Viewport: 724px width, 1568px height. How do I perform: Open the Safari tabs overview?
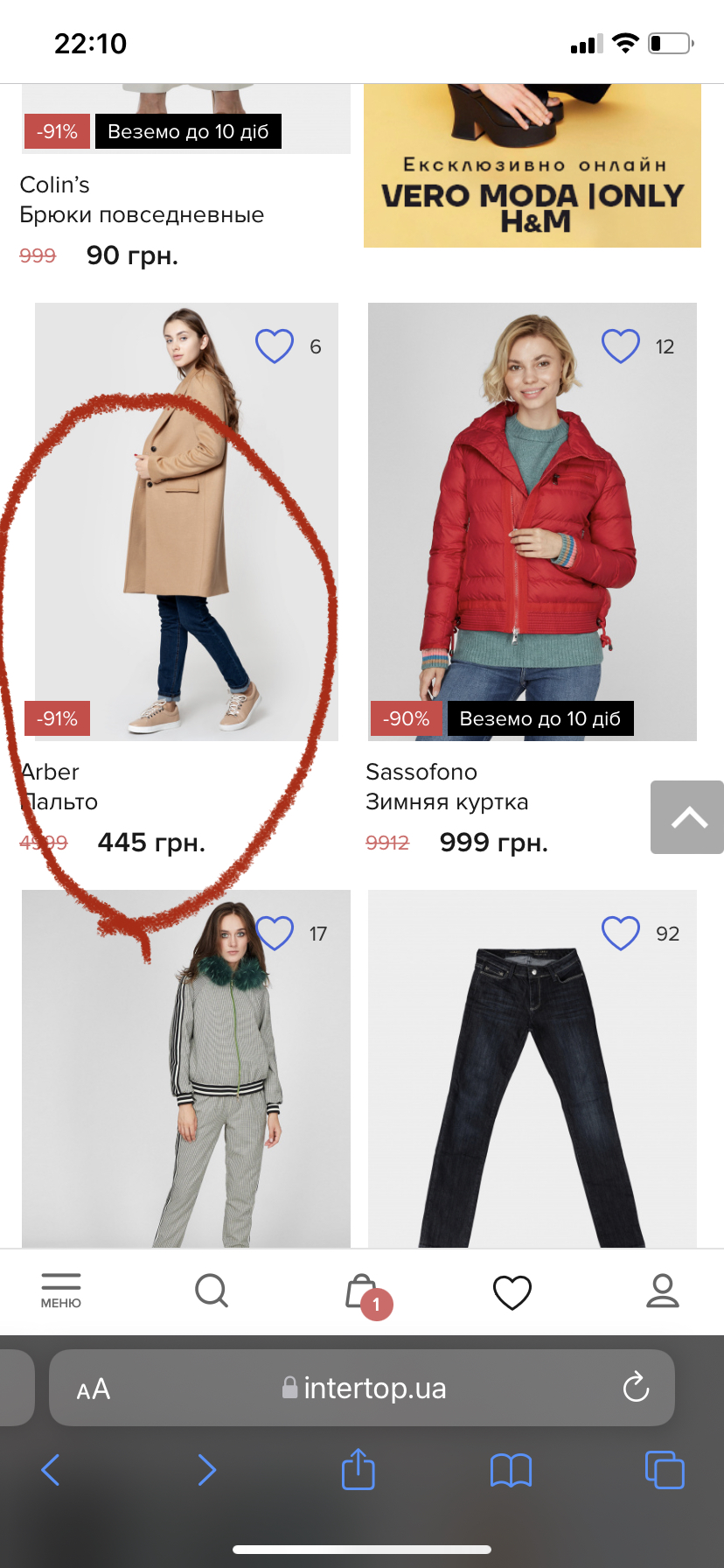(665, 1469)
